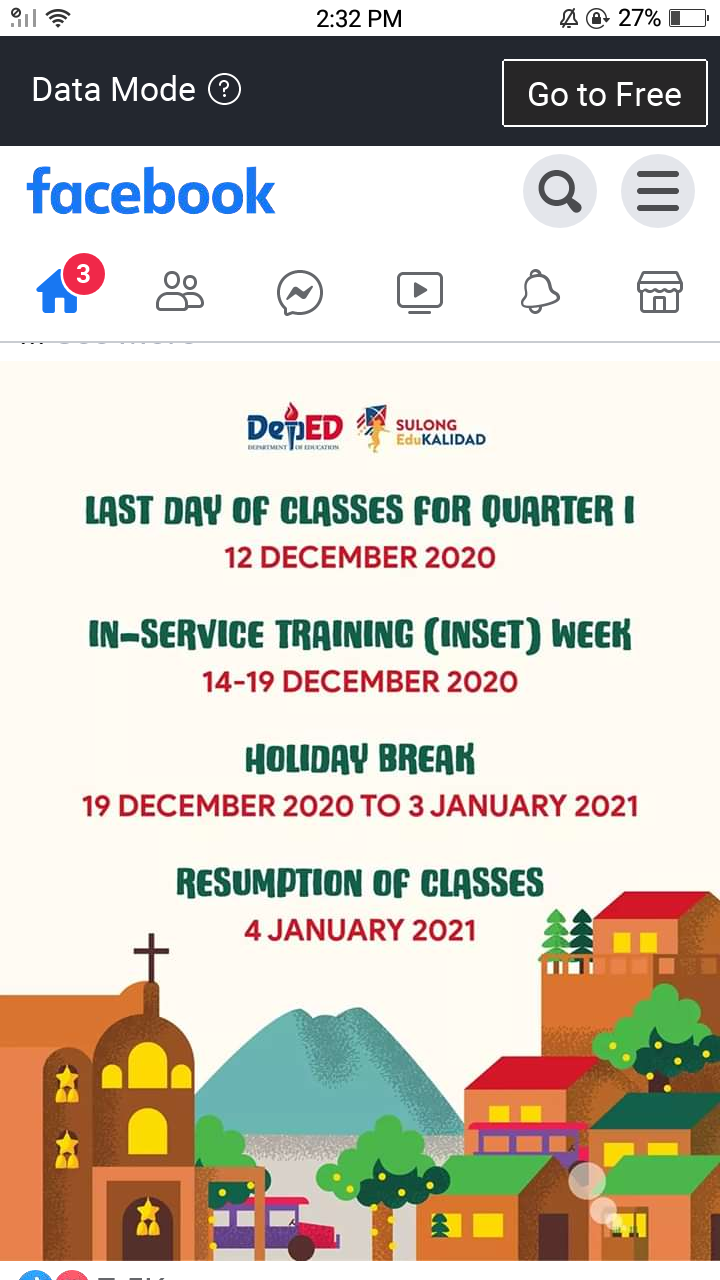The height and width of the screenshot is (1280, 720).
Task: Open the DepEd class schedule post image
Action: pyautogui.click(x=360, y=811)
